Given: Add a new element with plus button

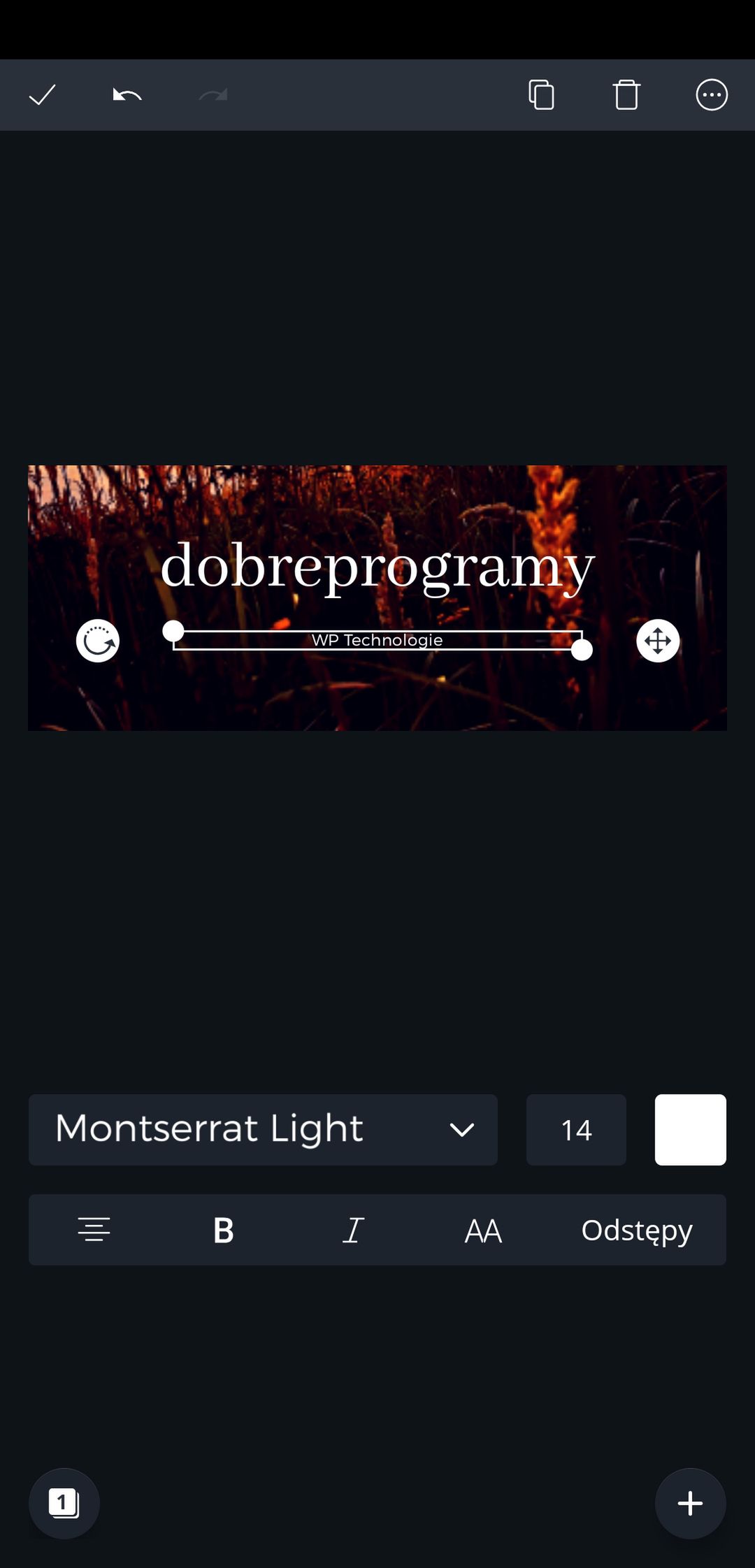Looking at the screenshot, I should point(691,1503).
